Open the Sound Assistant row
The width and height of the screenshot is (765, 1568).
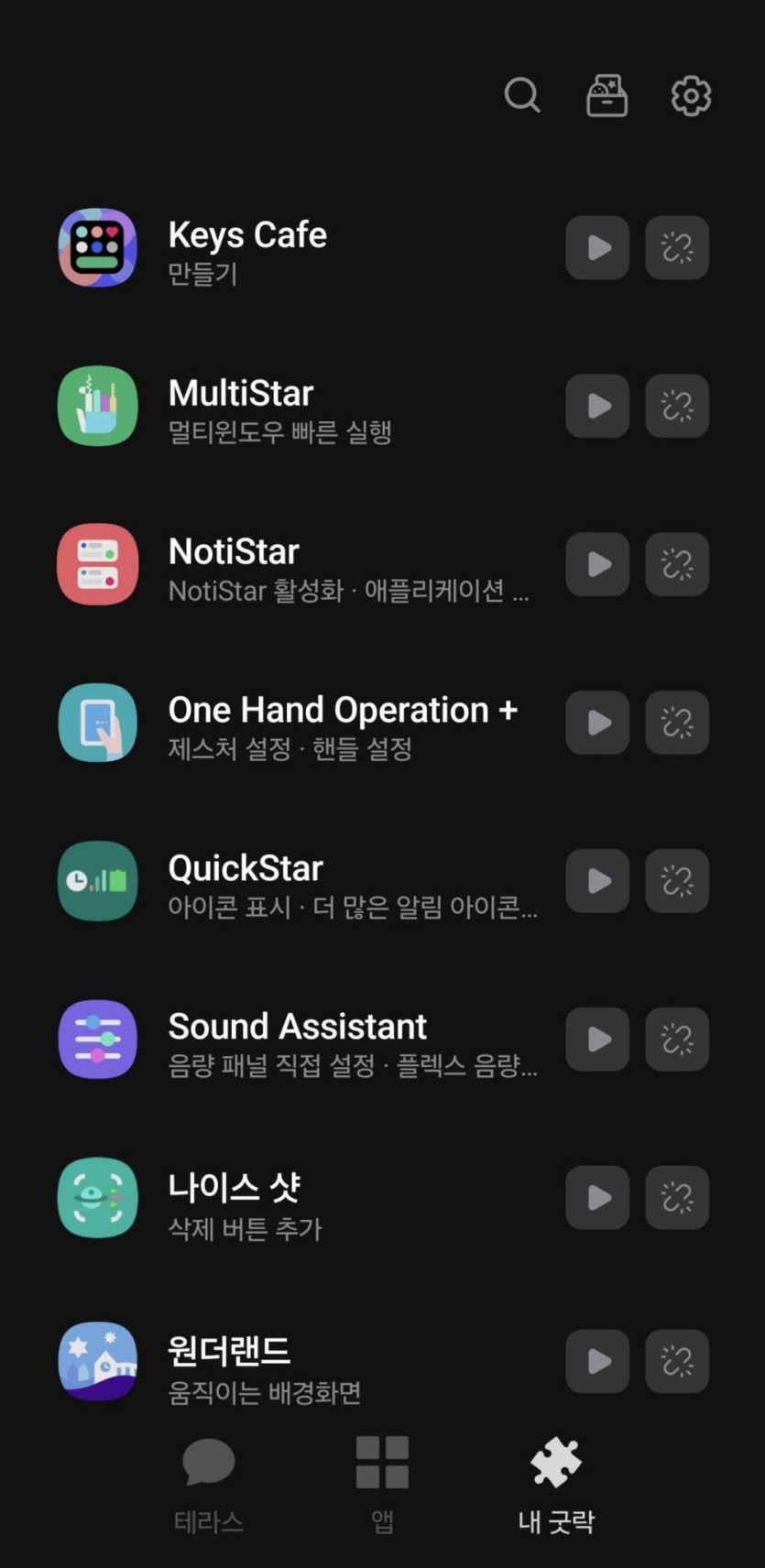point(302,1040)
